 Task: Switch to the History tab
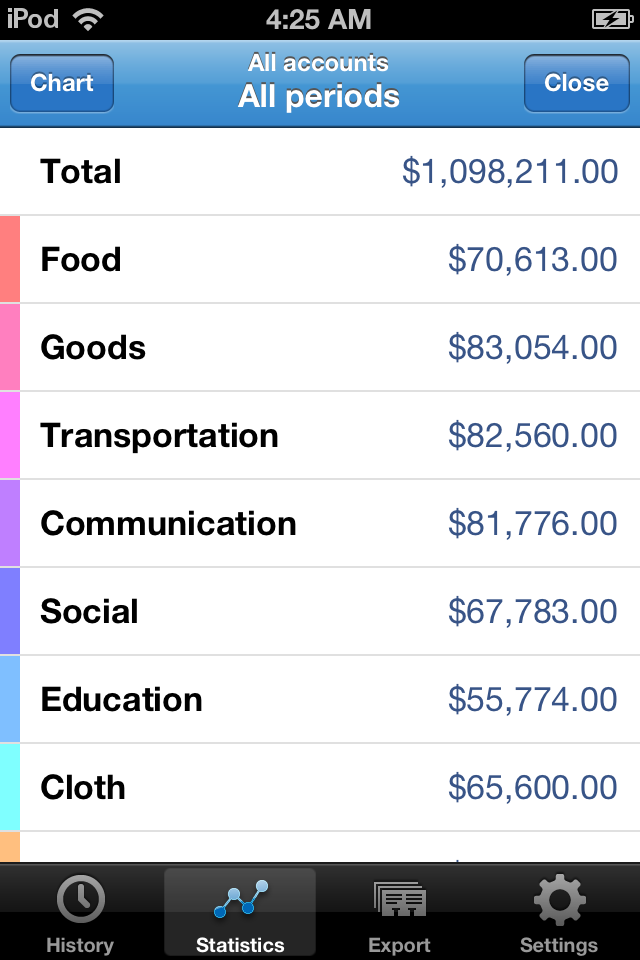[80, 913]
